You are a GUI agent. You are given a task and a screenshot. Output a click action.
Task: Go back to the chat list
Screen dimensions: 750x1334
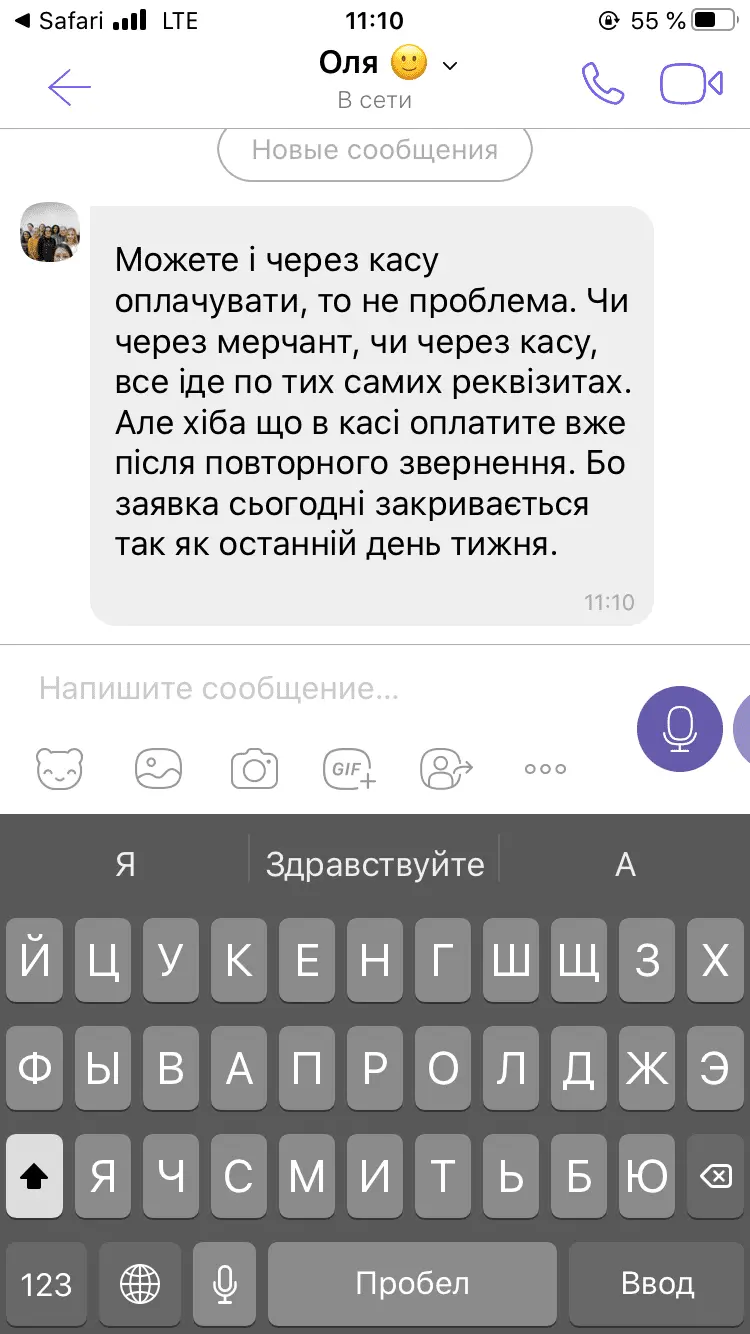point(69,87)
